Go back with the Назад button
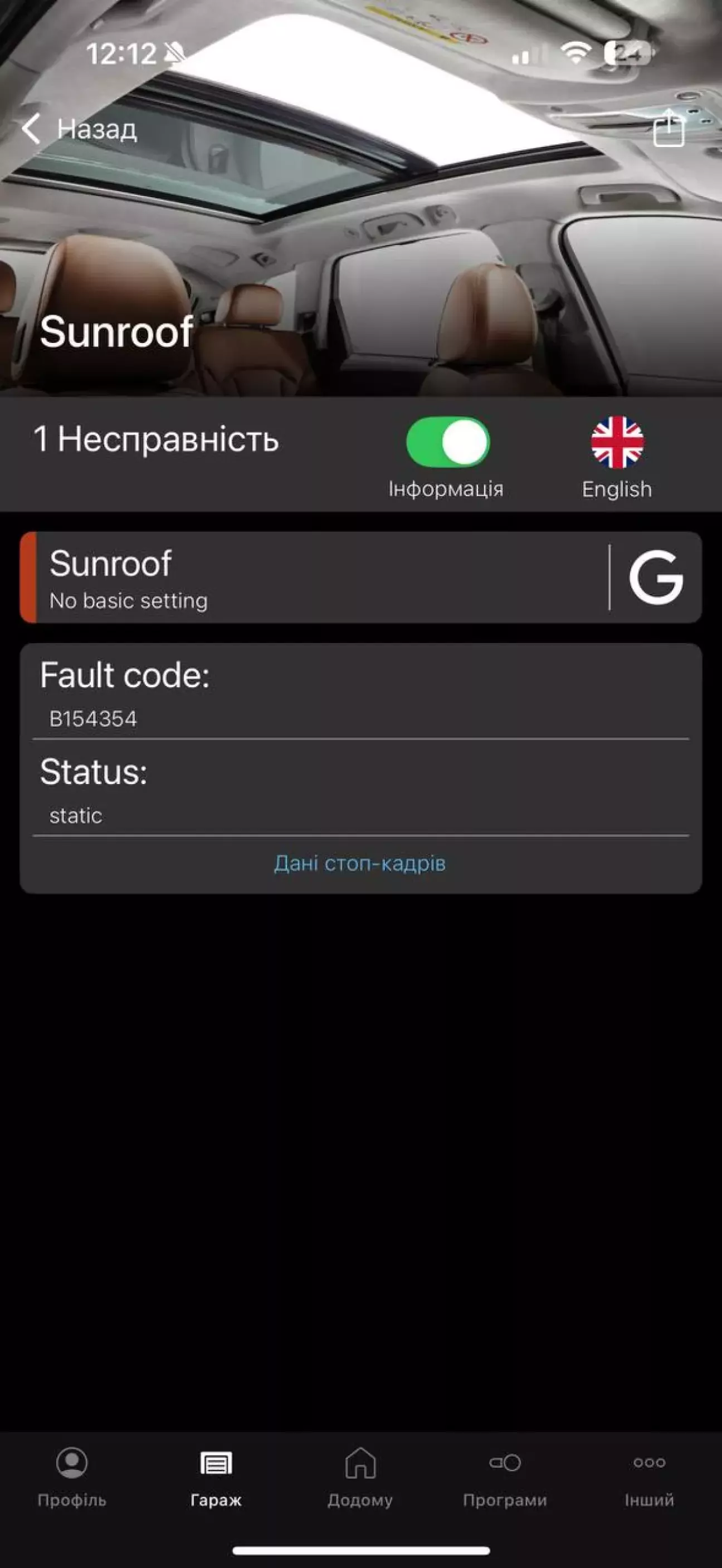The image size is (722, 1568). click(x=79, y=129)
